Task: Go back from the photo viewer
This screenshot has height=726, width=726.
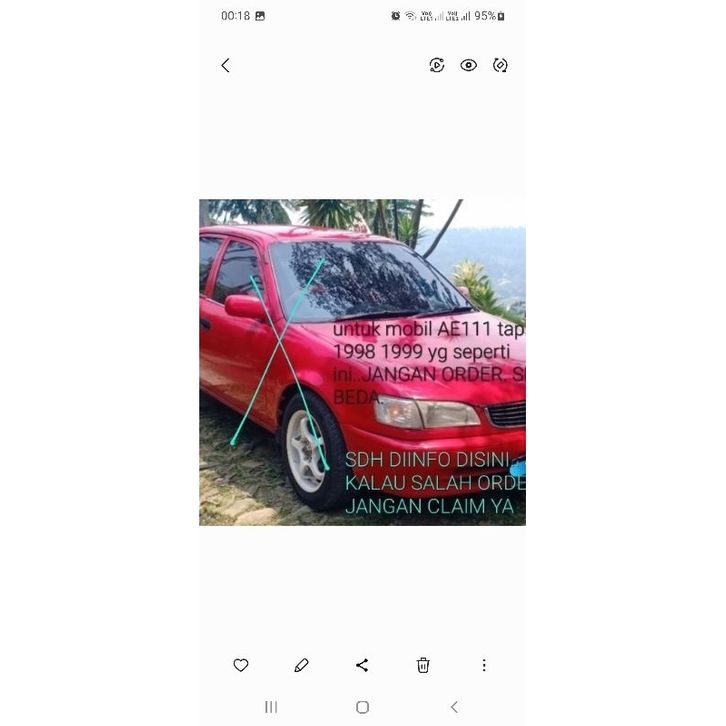Action: click(x=225, y=65)
